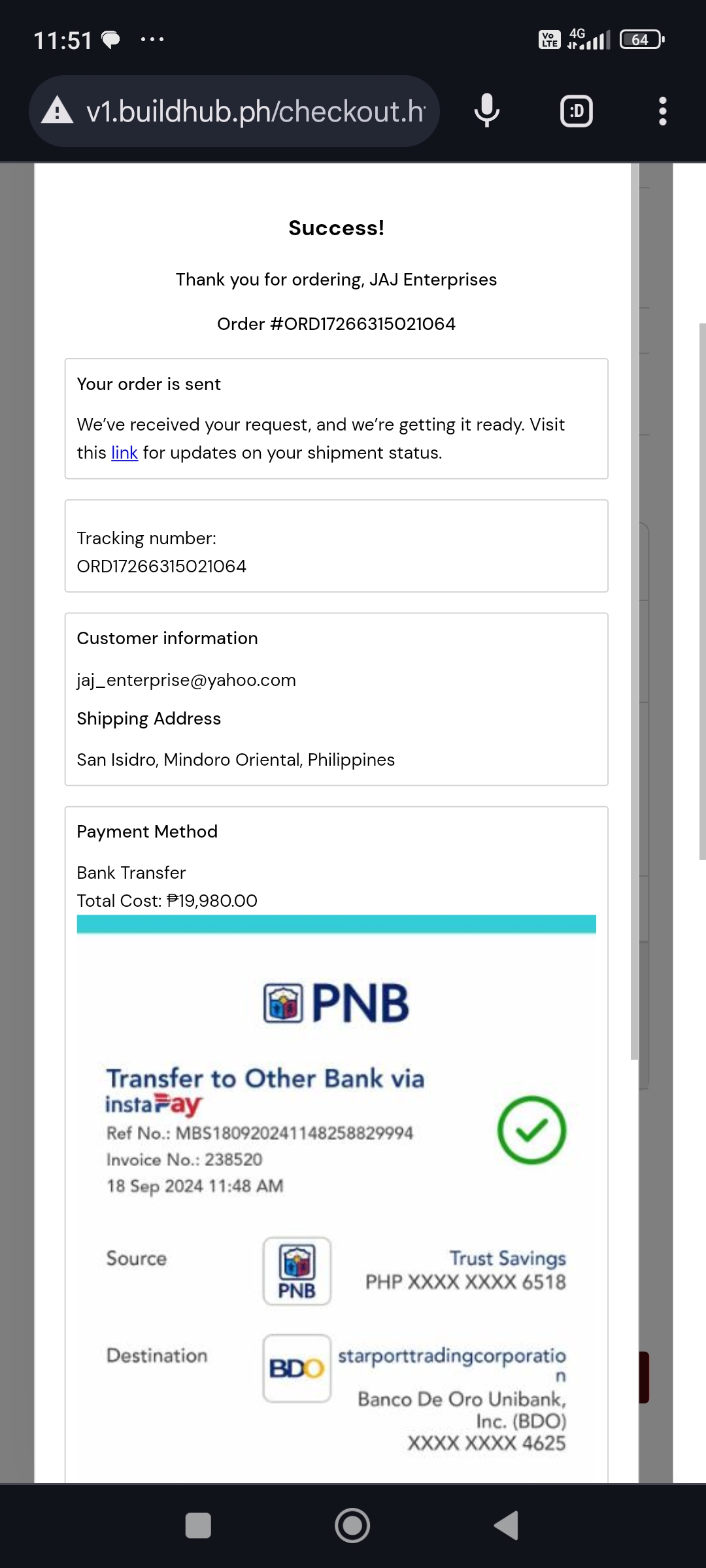Screen dimensions: 706x1568
Task: Tap the browser address bar
Action: tap(255, 111)
